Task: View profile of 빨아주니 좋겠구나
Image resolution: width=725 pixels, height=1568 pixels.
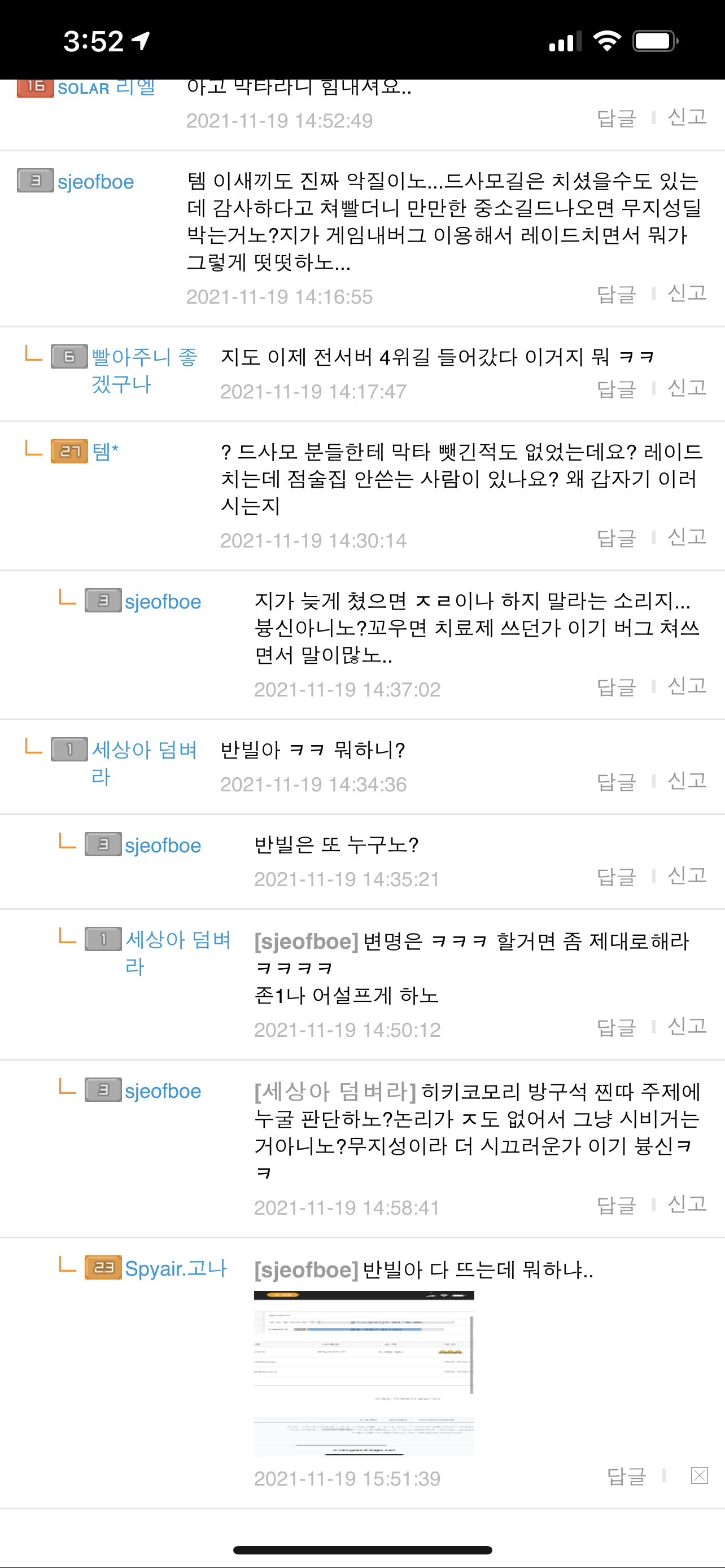Action: click(x=143, y=370)
